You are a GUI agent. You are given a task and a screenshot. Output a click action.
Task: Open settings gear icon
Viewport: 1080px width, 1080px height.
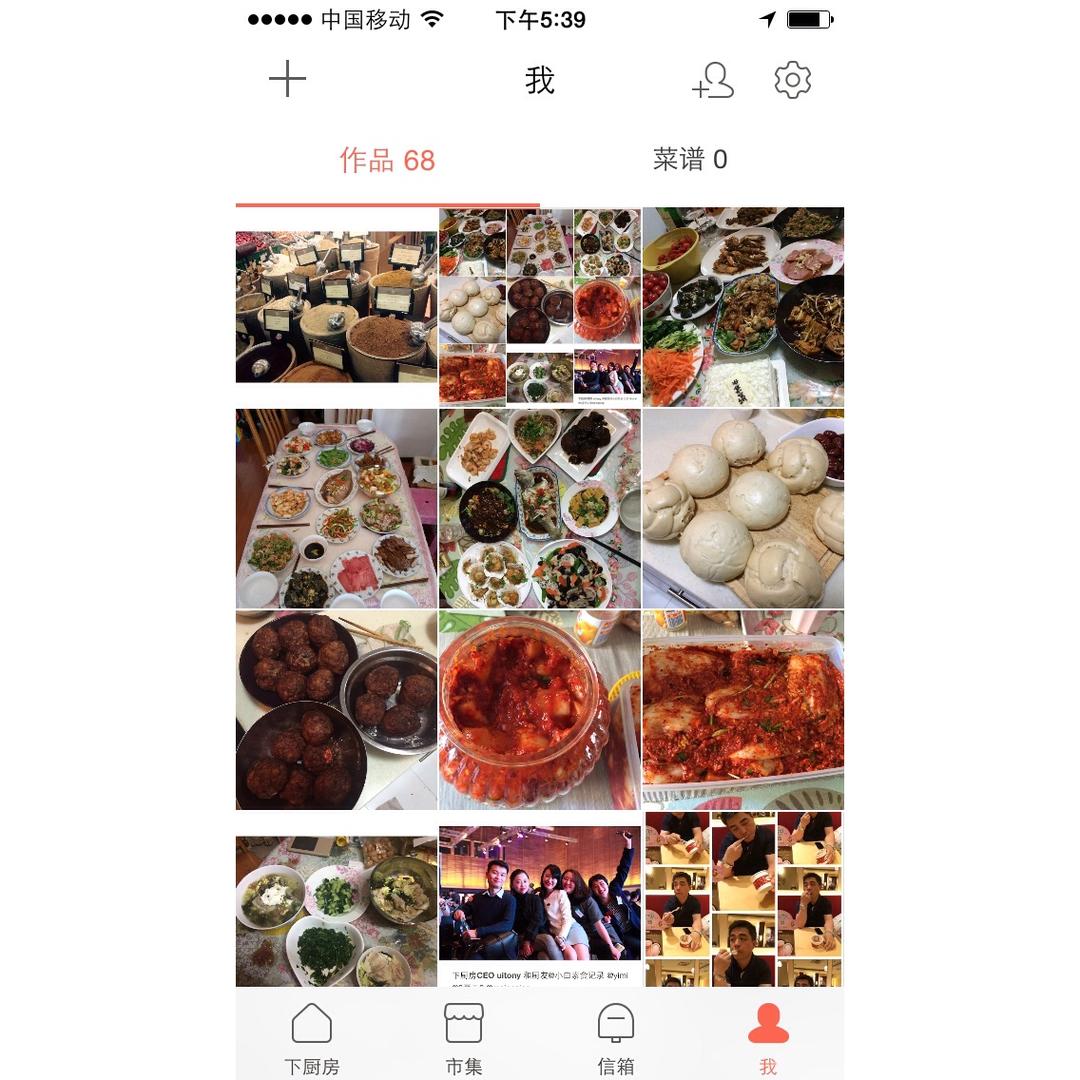click(792, 80)
